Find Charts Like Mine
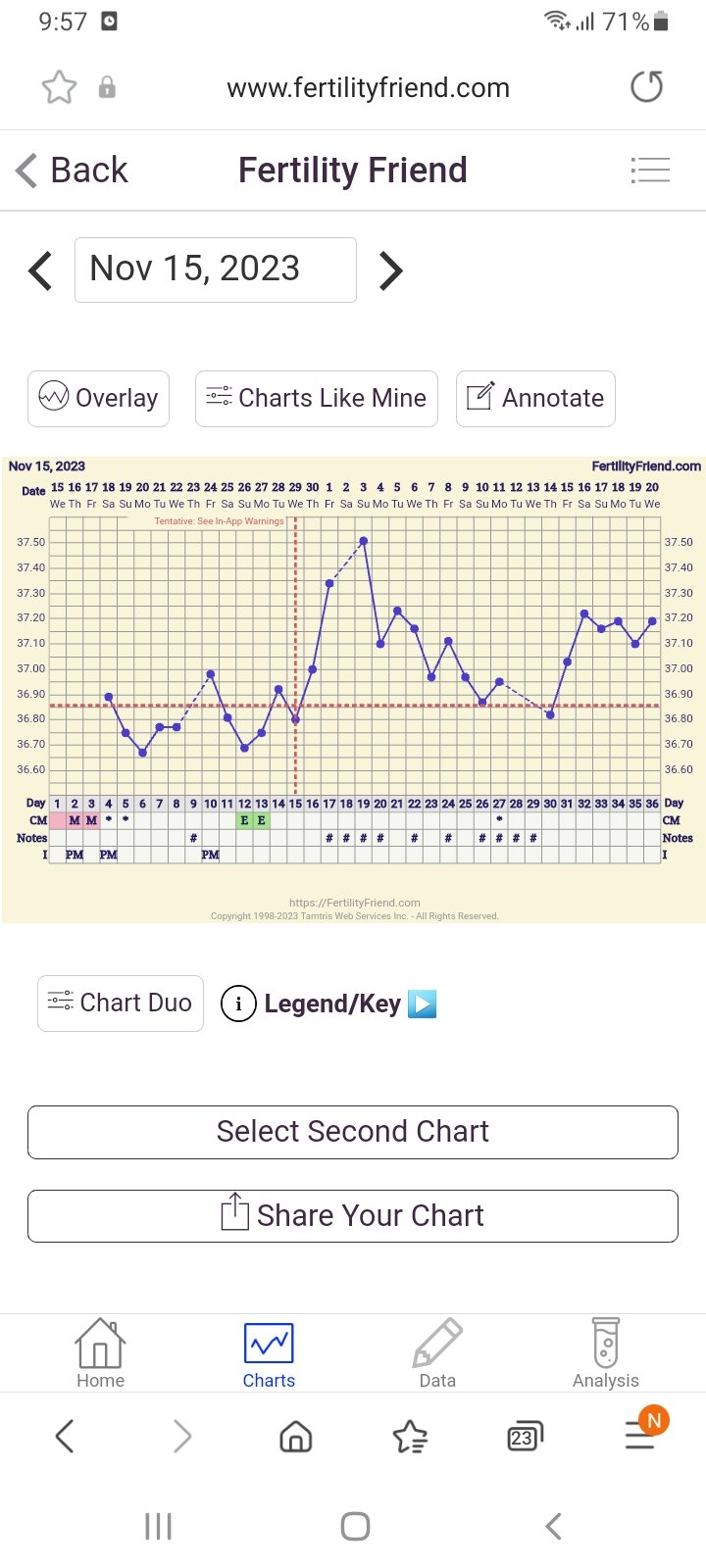Viewport: 706px width, 1568px height. pyautogui.click(x=316, y=398)
